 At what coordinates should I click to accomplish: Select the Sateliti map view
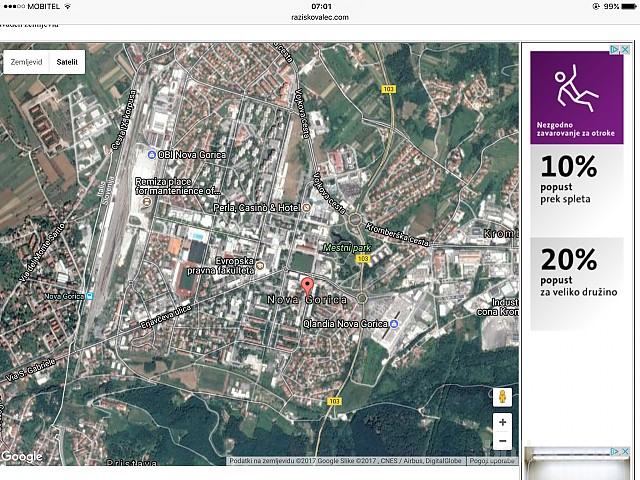(67, 62)
